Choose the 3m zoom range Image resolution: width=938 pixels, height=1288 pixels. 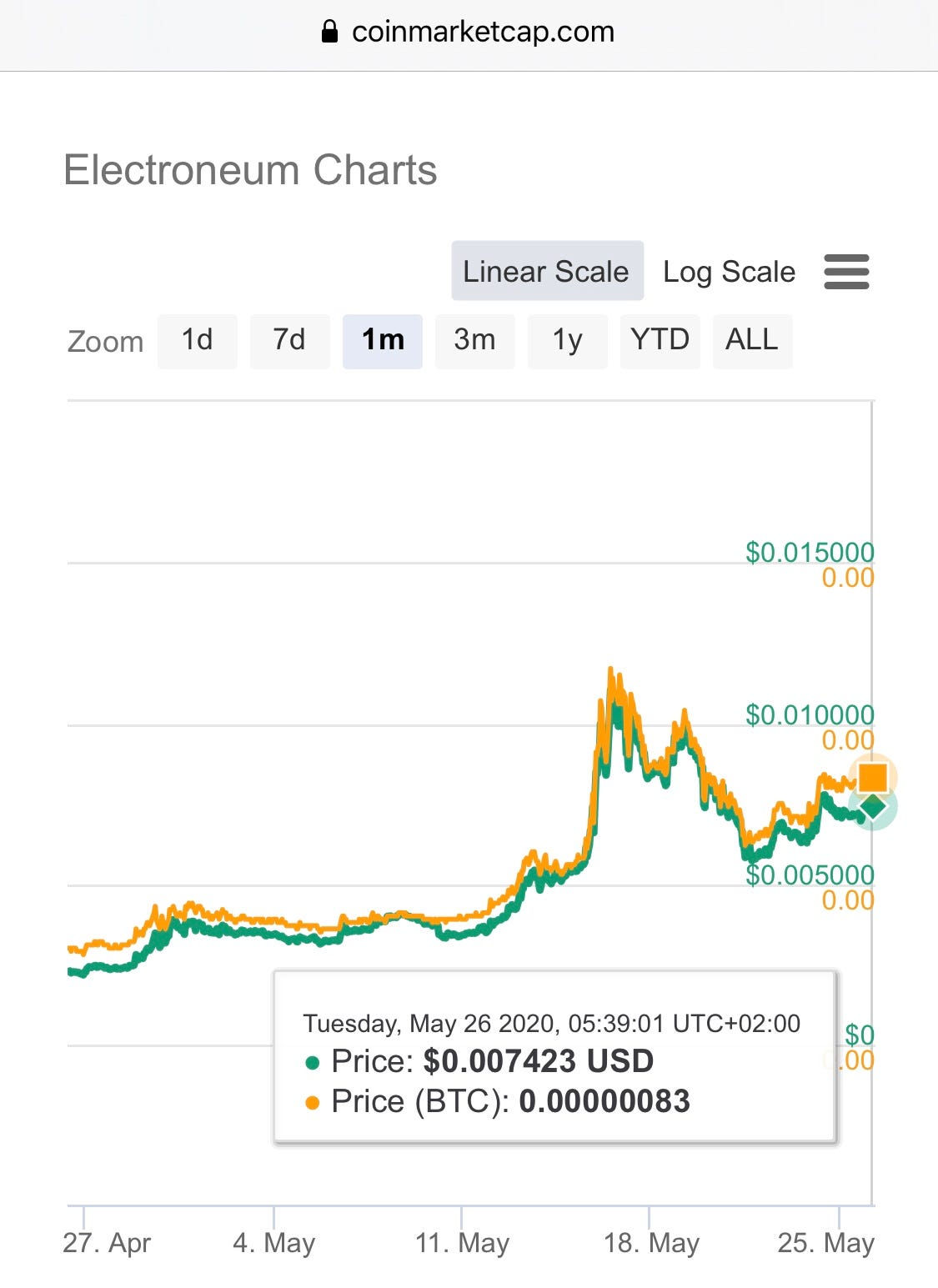pos(474,340)
